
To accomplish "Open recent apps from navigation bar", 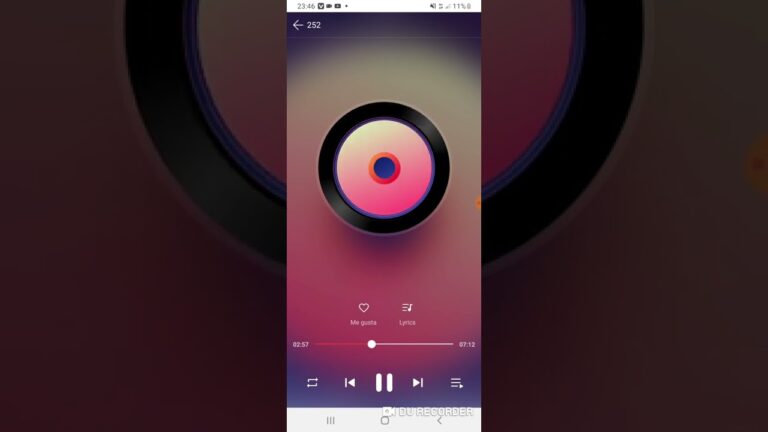I will [330, 421].
